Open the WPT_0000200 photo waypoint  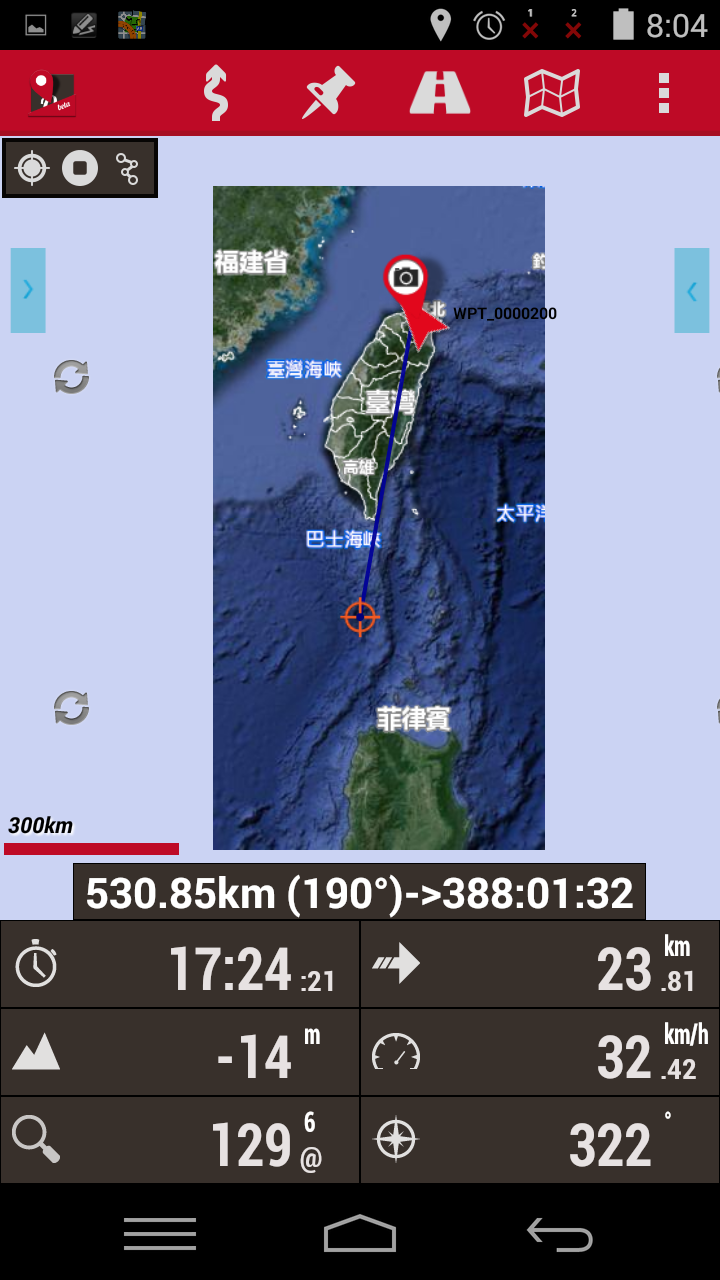click(405, 277)
